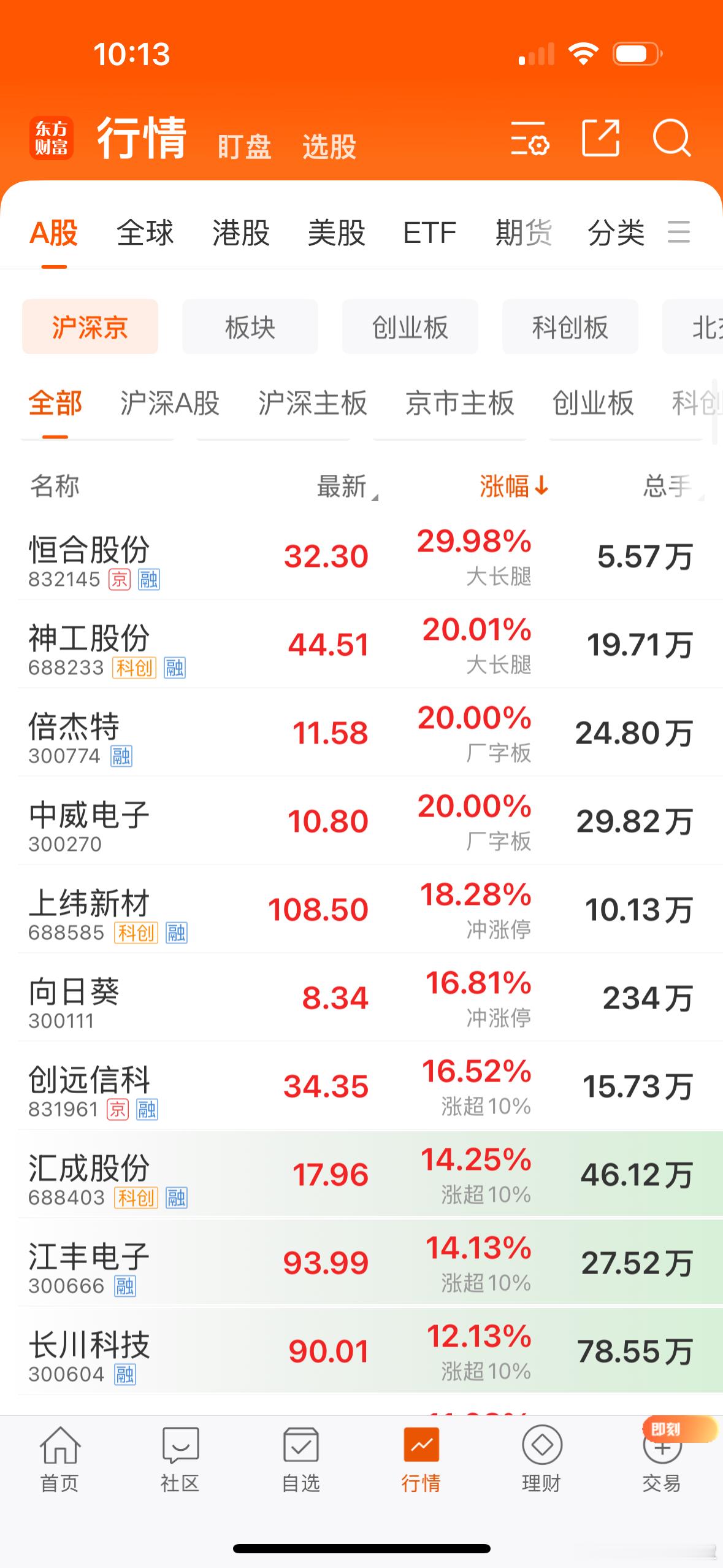Viewport: 723px width, 1568px height.
Task: Sort list by 涨幅 column
Action: pos(514,486)
